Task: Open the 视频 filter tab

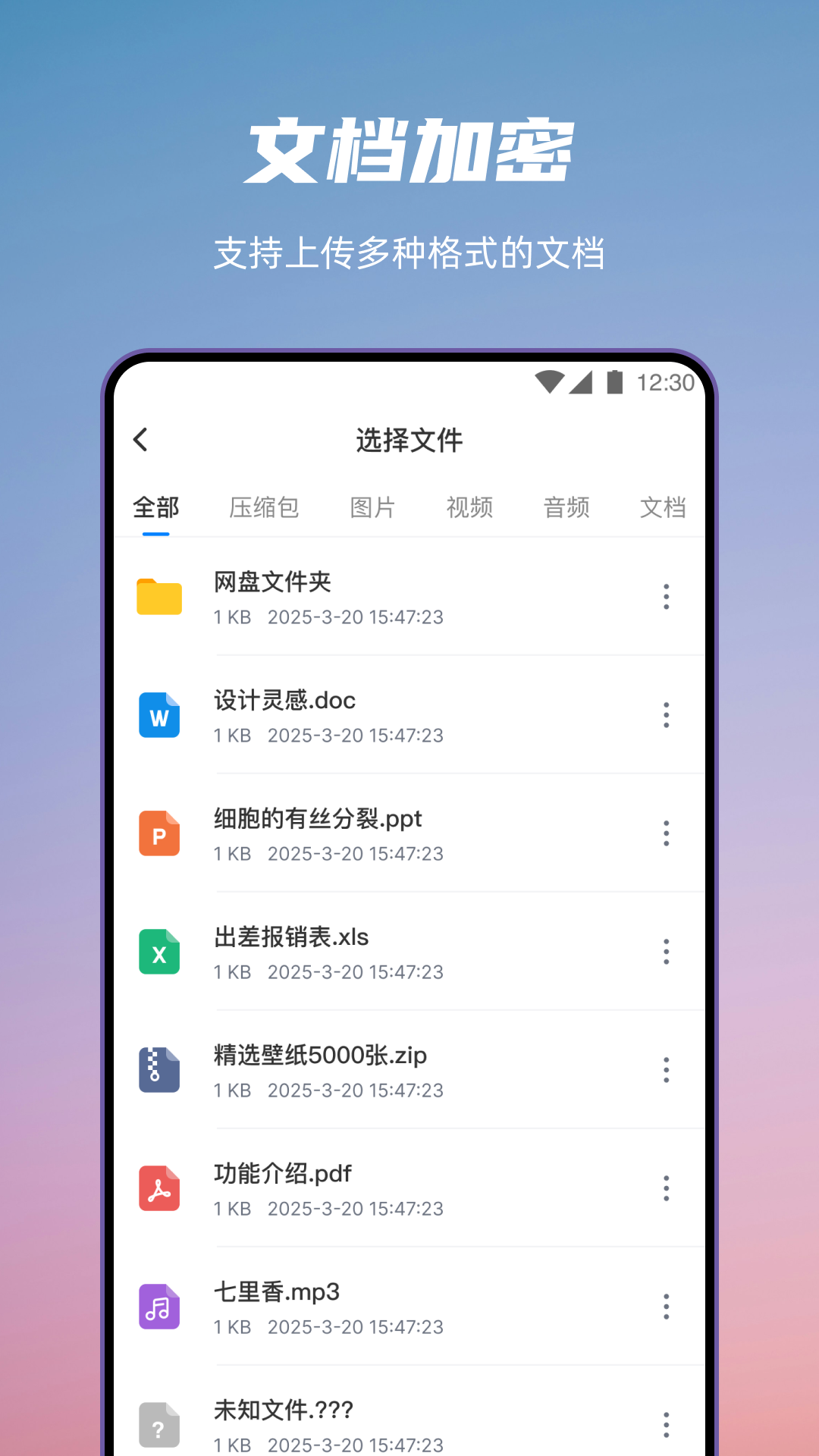Action: tap(469, 507)
